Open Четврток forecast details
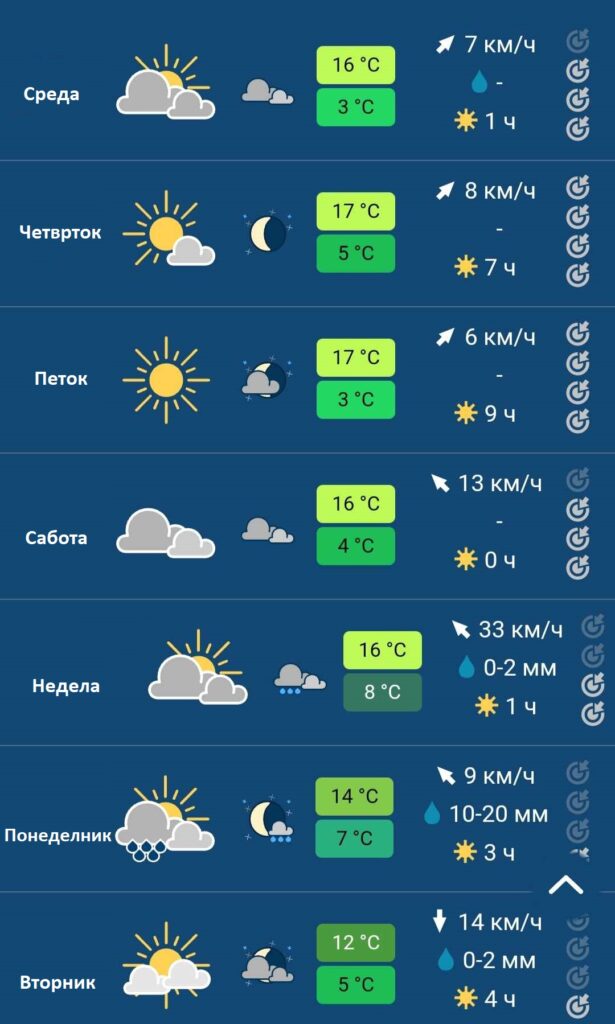 click(x=60, y=232)
